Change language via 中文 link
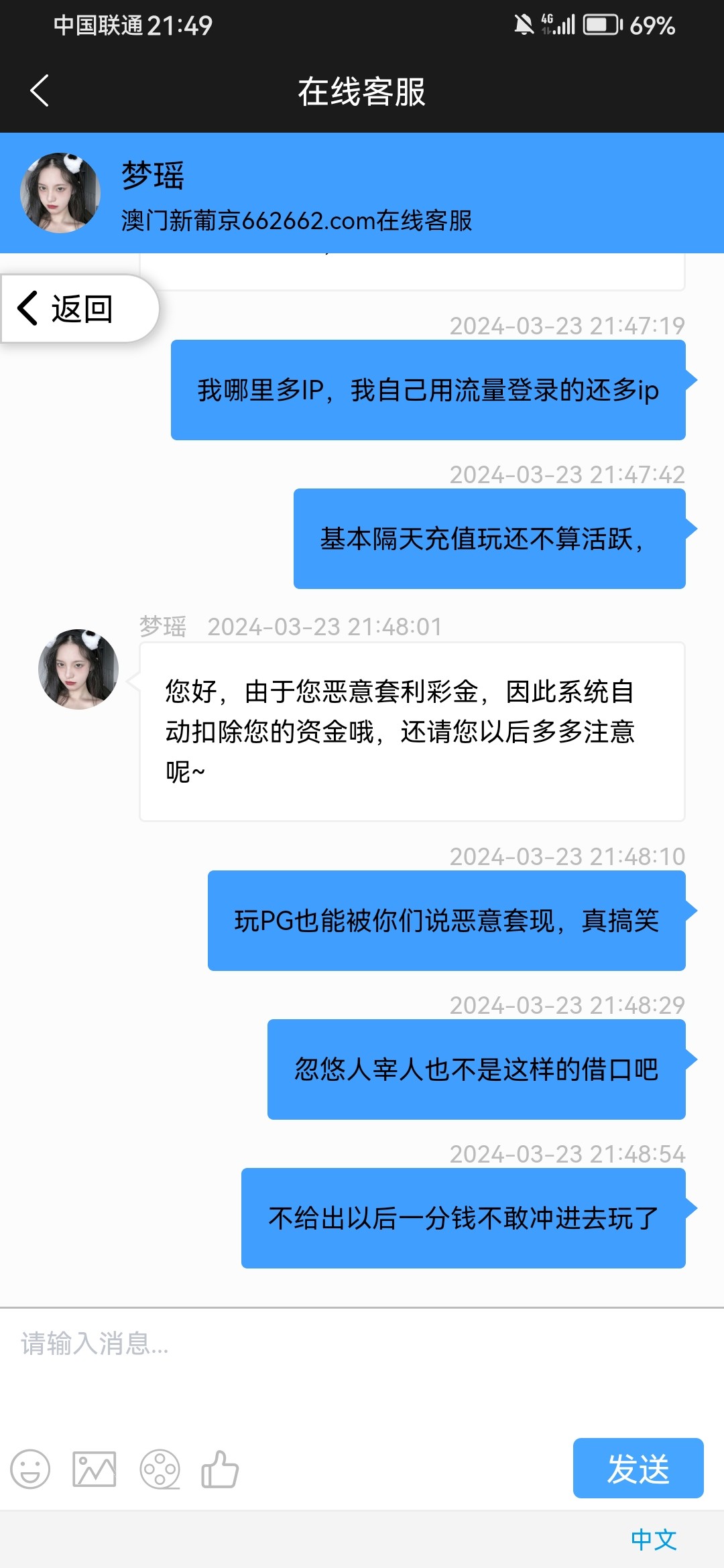Screen dimensions: 724x1568 click(654, 1540)
